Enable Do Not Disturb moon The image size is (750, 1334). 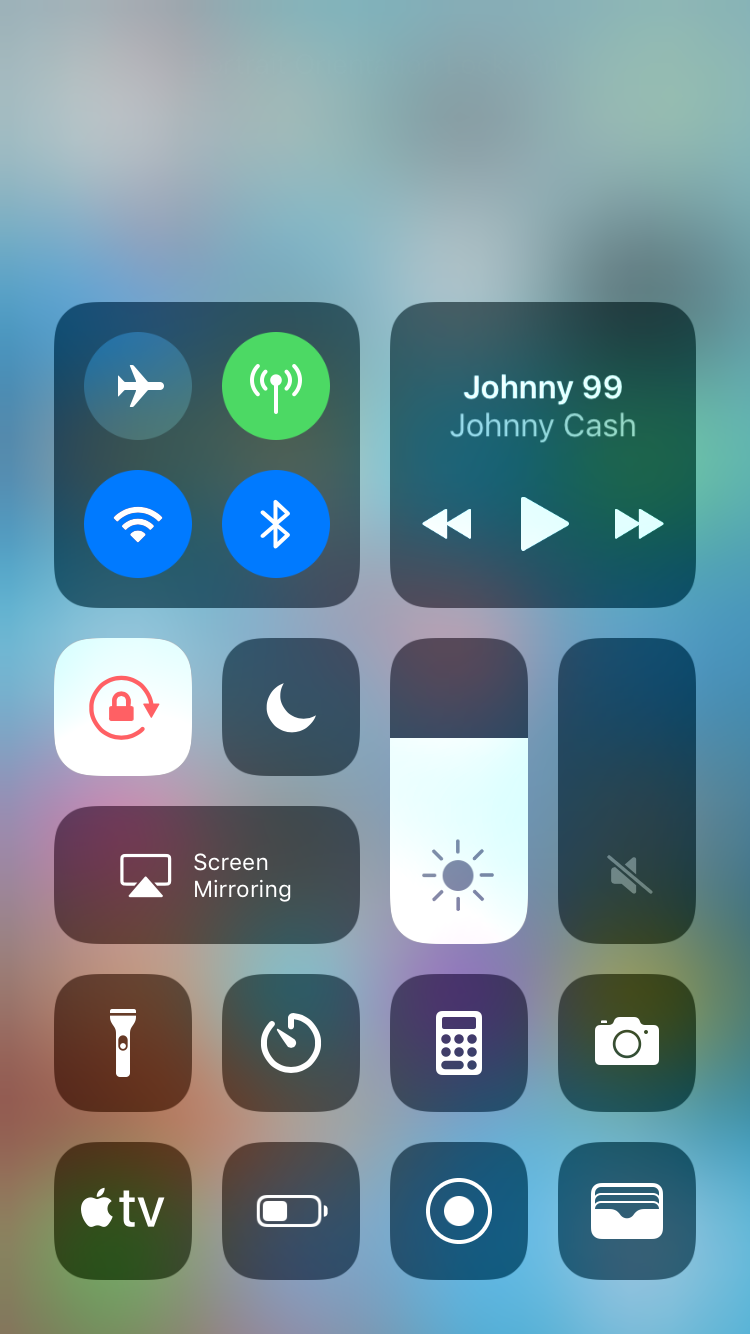291,707
